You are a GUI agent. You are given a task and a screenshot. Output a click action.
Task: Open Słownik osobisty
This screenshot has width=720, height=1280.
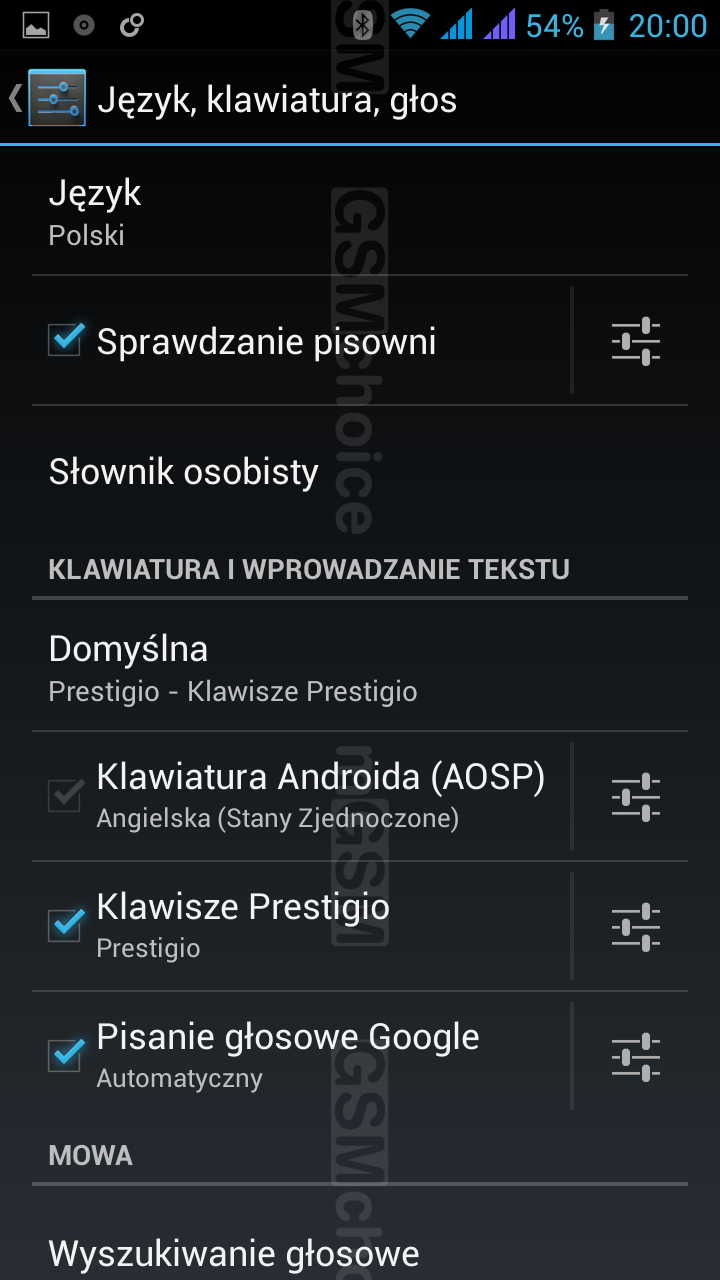click(300, 472)
